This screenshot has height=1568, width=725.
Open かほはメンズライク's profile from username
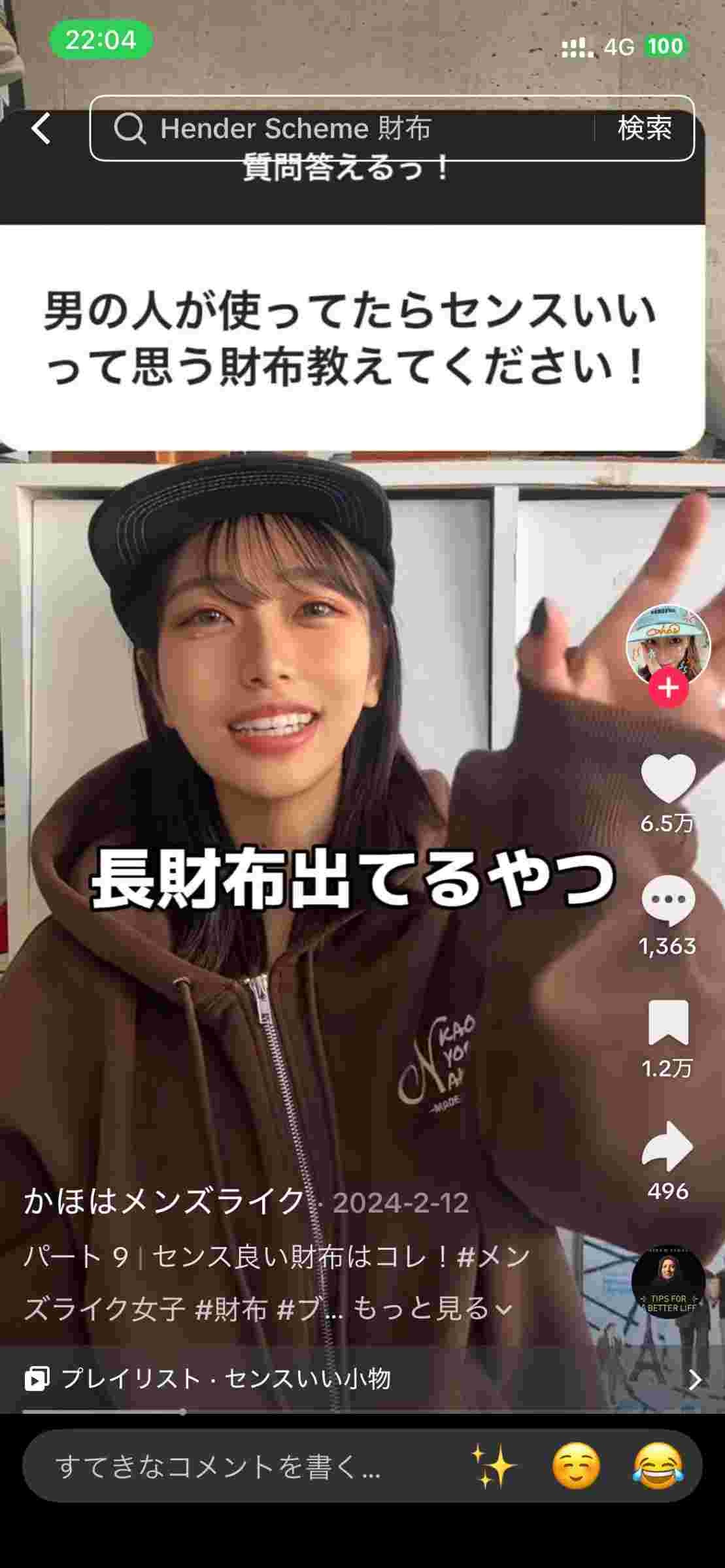(x=165, y=1201)
